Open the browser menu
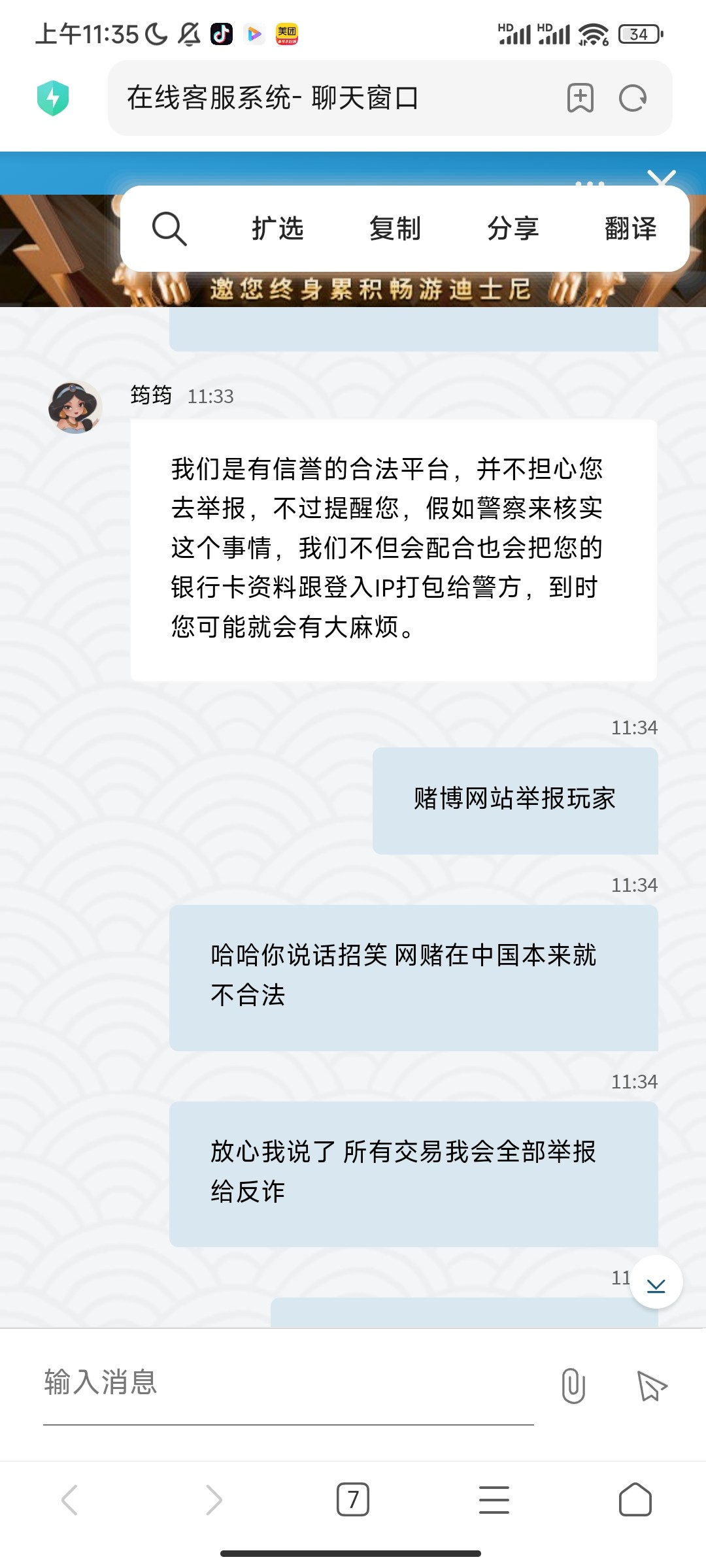 coord(494,1499)
